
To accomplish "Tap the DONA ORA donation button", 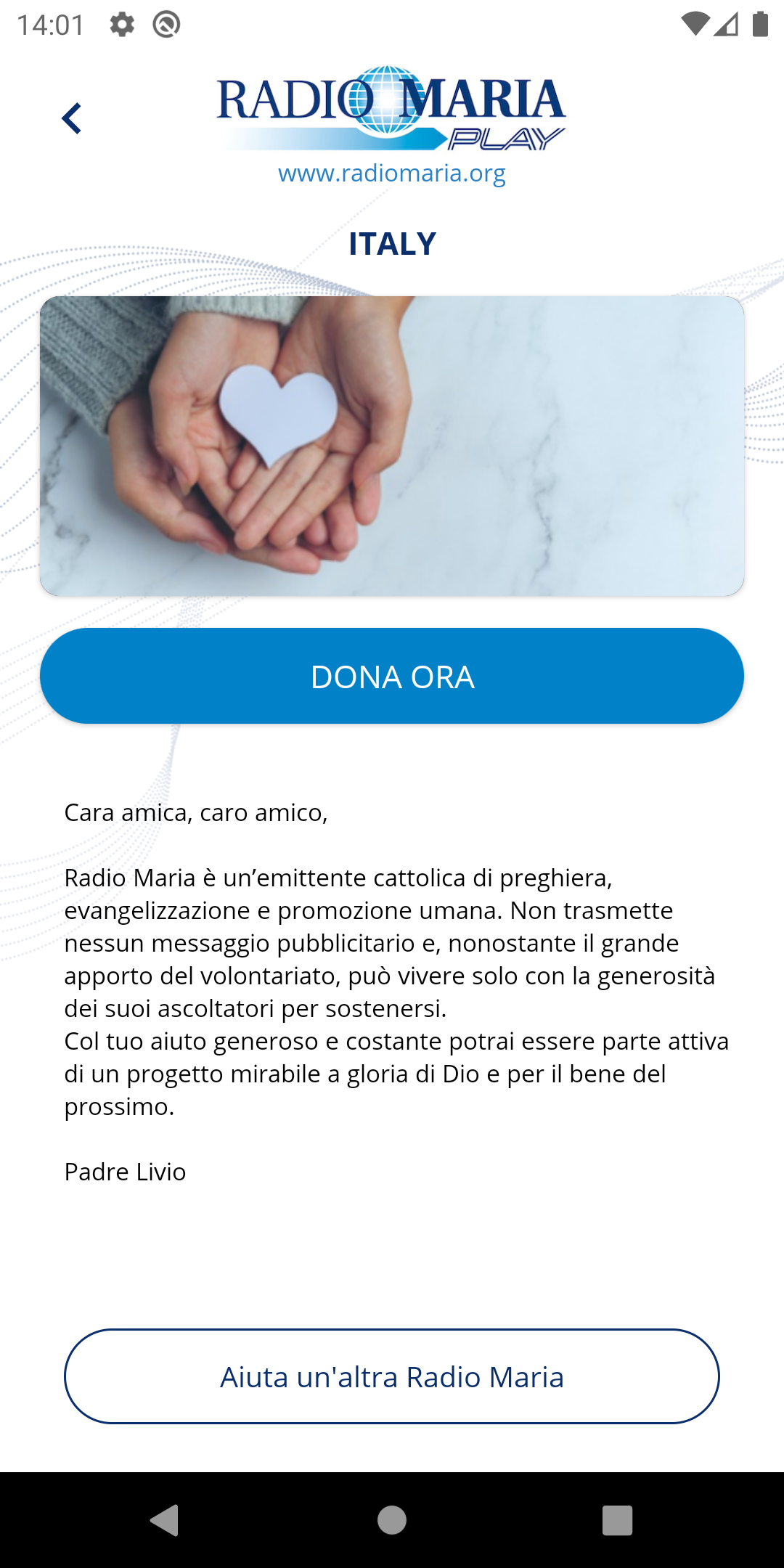I will point(392,676).
